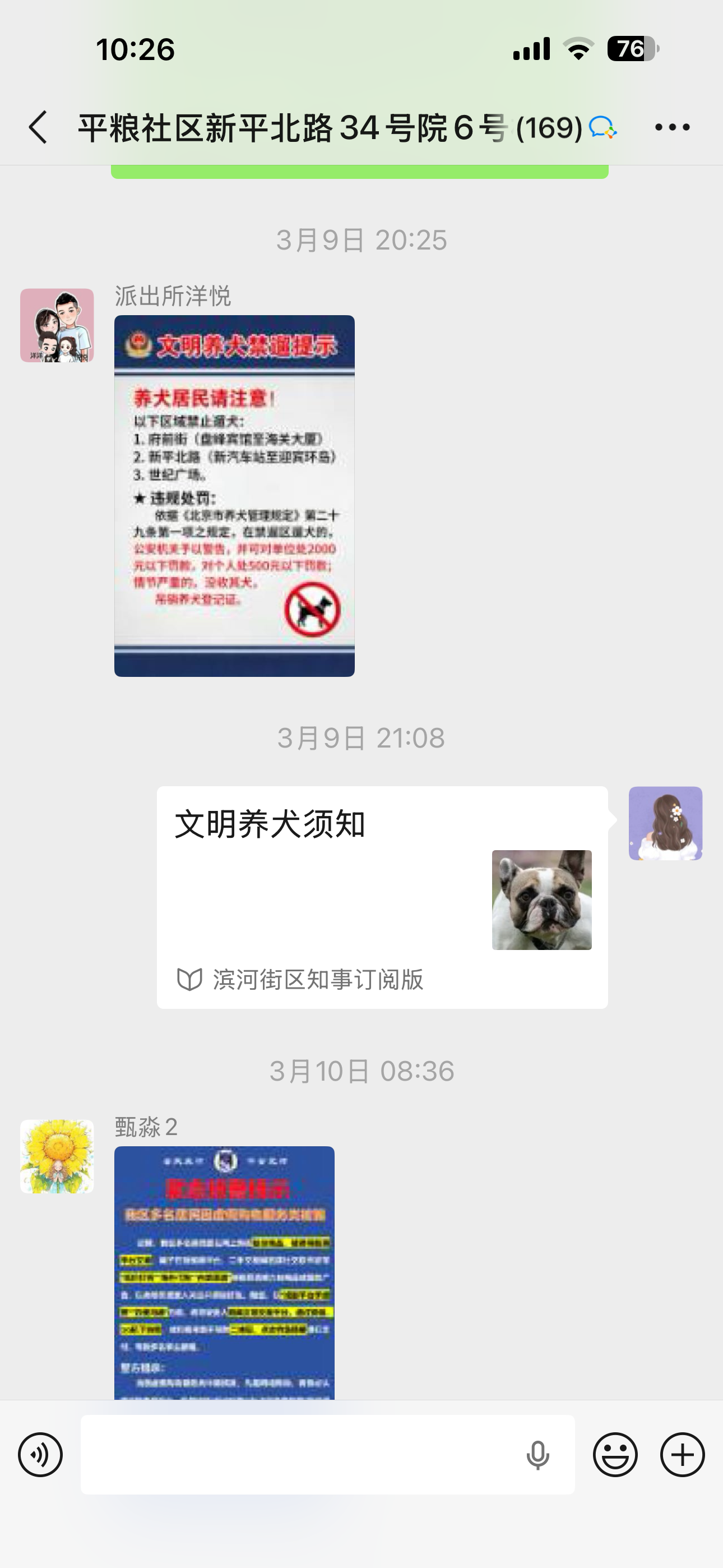Screen dimensions: 723x1568
Task: Open the 文明养犬须知 article card
Action: (x=382, y=897)
